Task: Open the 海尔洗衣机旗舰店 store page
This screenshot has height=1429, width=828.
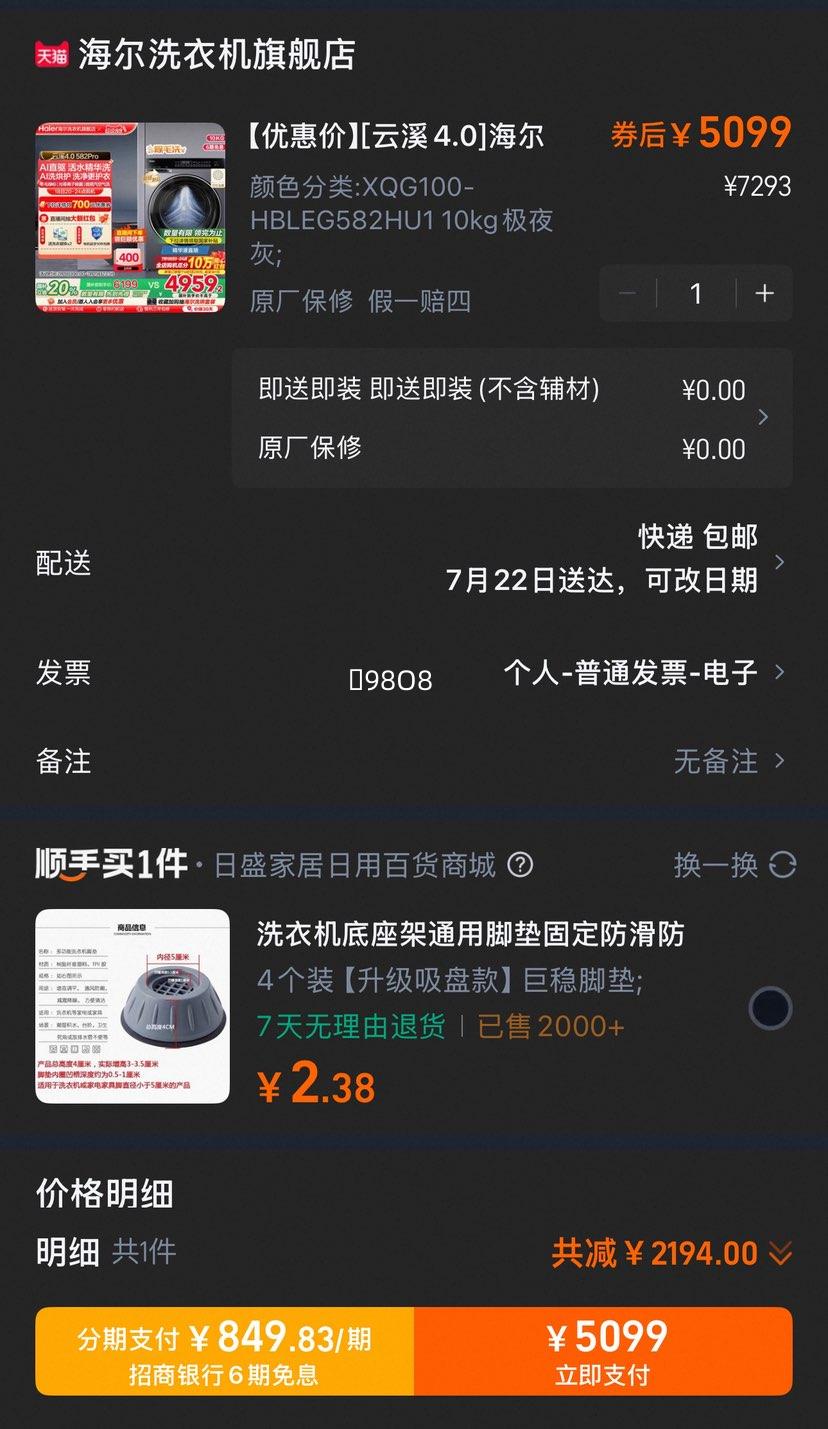Action: [215, 54]
